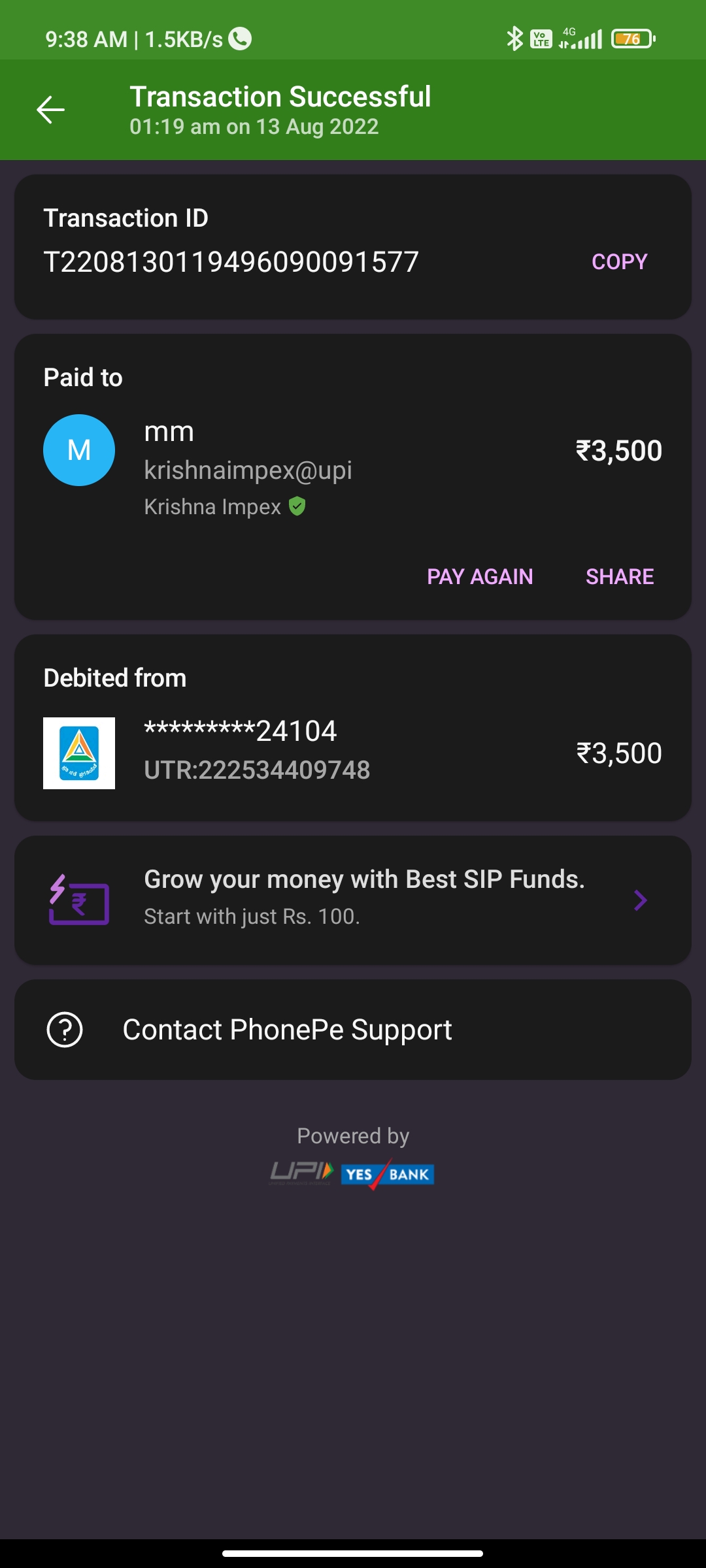Copy the transaction ID
706x1568 pixels.
[619, 262]
